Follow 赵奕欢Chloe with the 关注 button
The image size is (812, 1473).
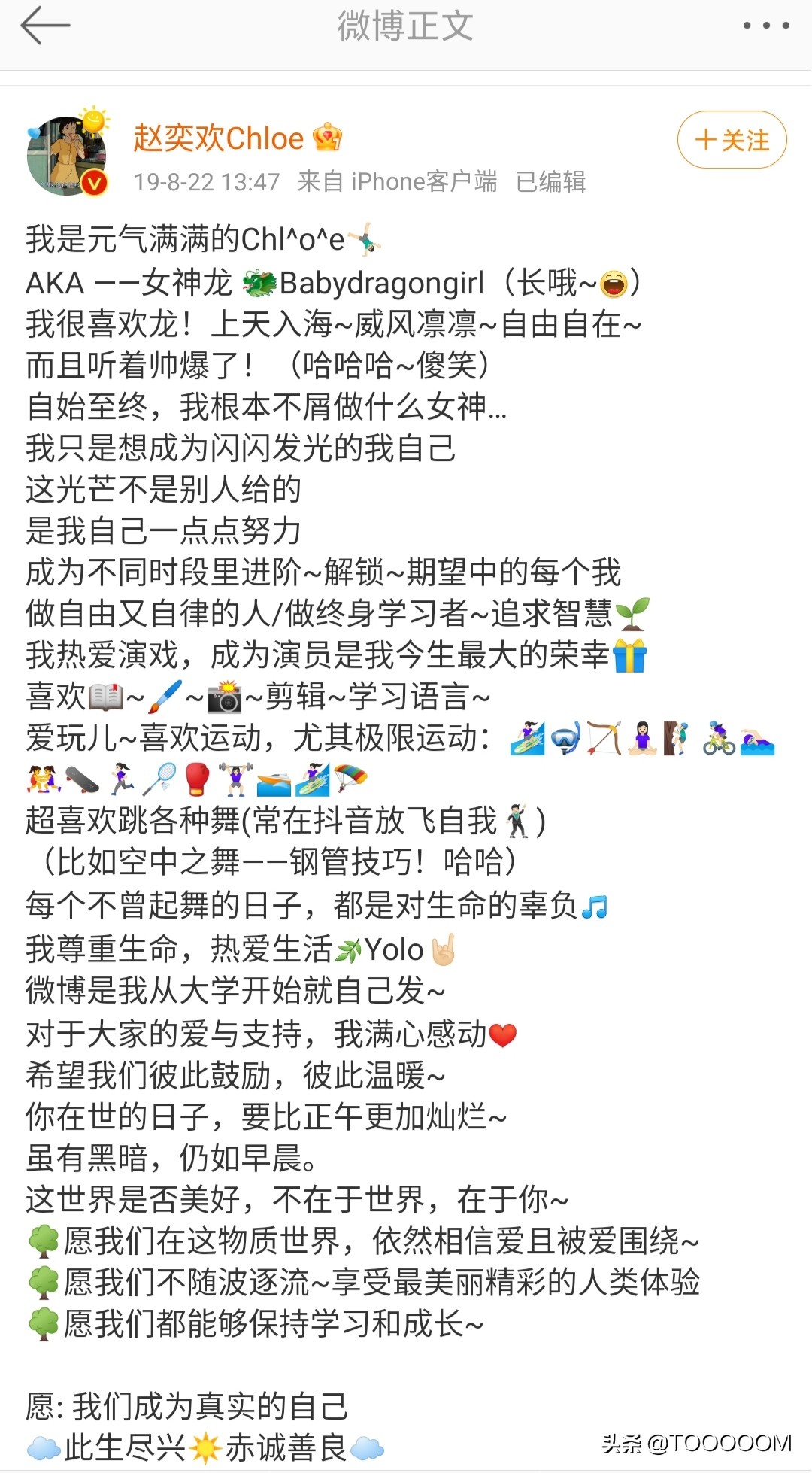732,141
